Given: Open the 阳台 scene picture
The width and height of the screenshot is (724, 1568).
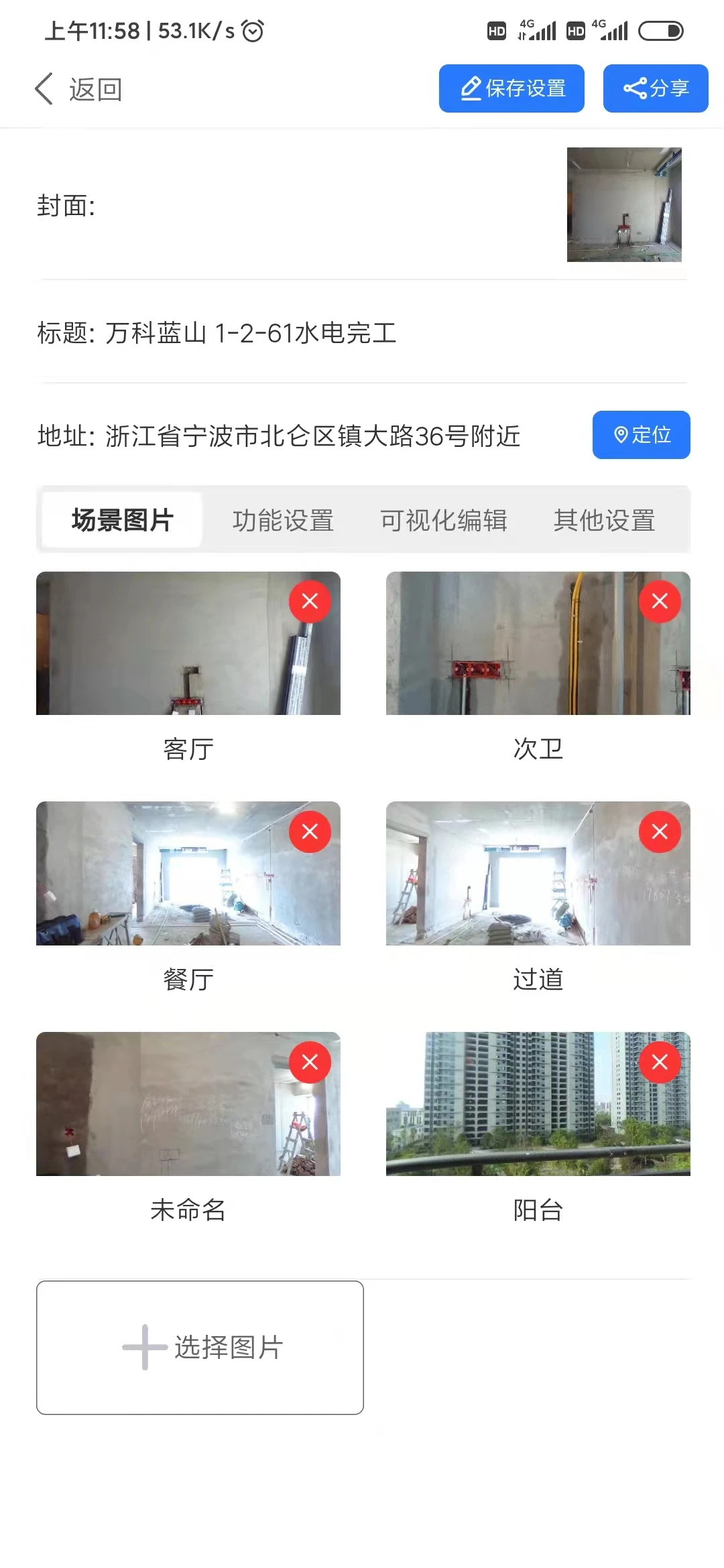Looking at the screenshot, I should click(x=523, y=1112).
